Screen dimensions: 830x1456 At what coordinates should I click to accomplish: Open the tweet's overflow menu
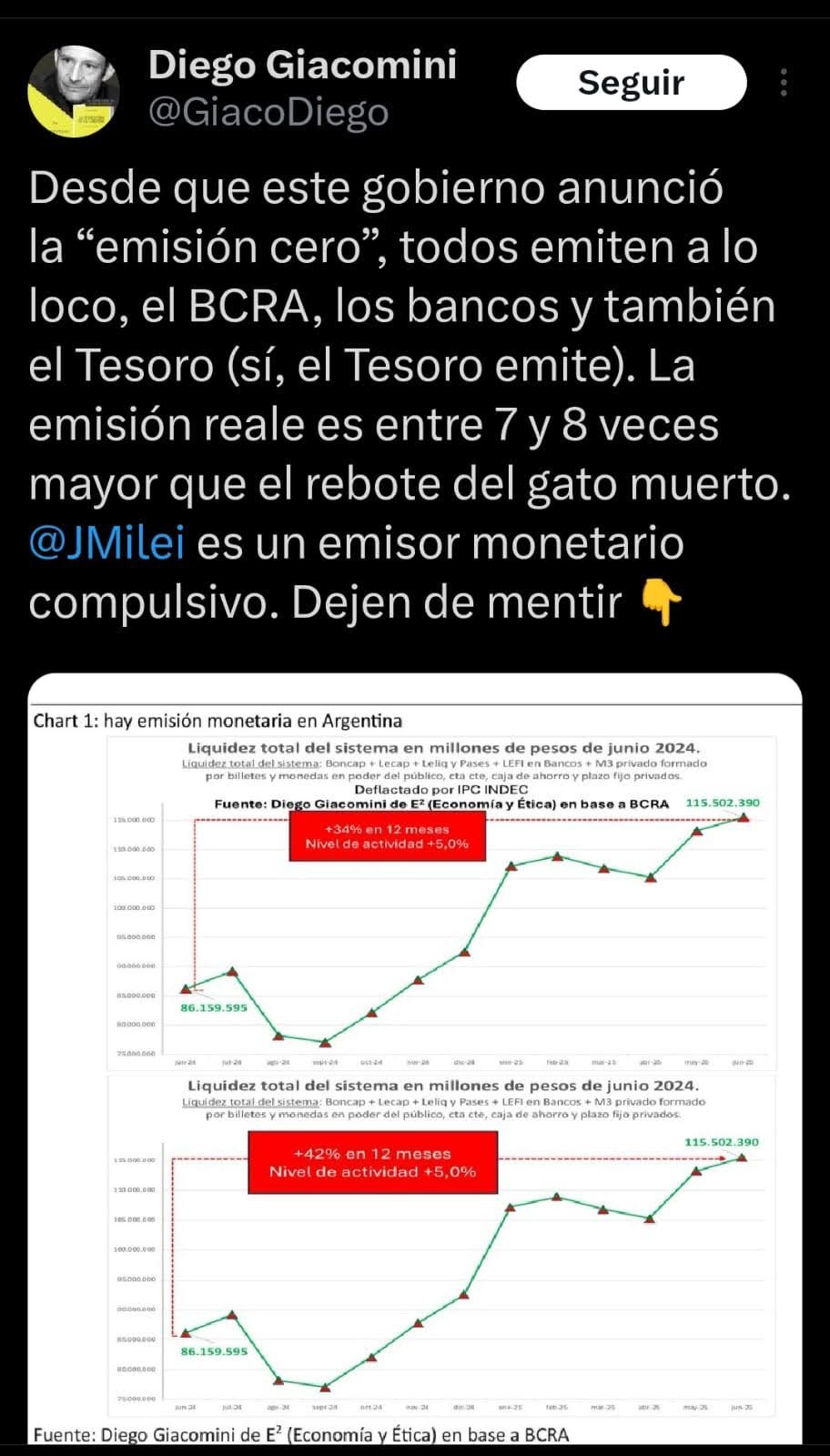coord(784,83)
